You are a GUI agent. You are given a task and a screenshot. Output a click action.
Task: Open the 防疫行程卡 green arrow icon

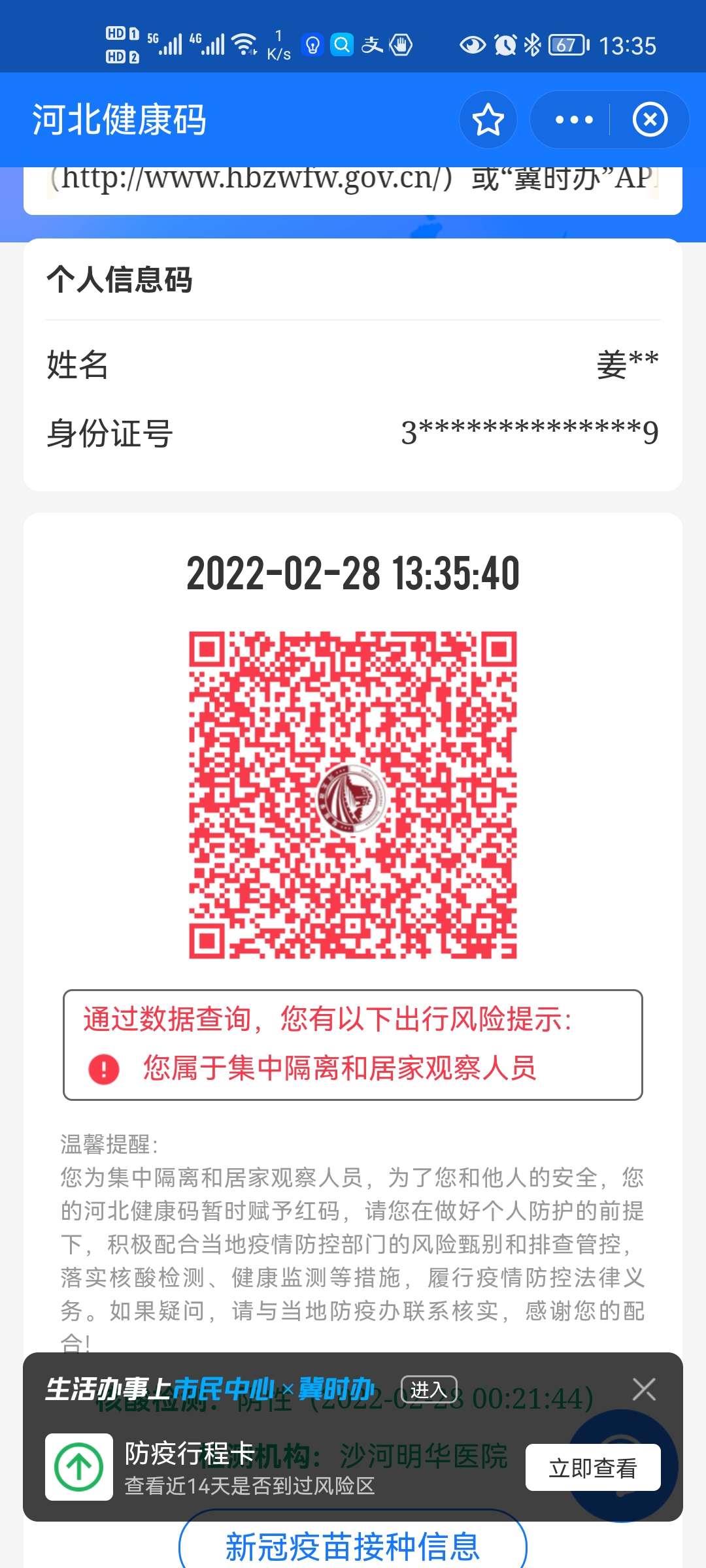click(78, 1467)
